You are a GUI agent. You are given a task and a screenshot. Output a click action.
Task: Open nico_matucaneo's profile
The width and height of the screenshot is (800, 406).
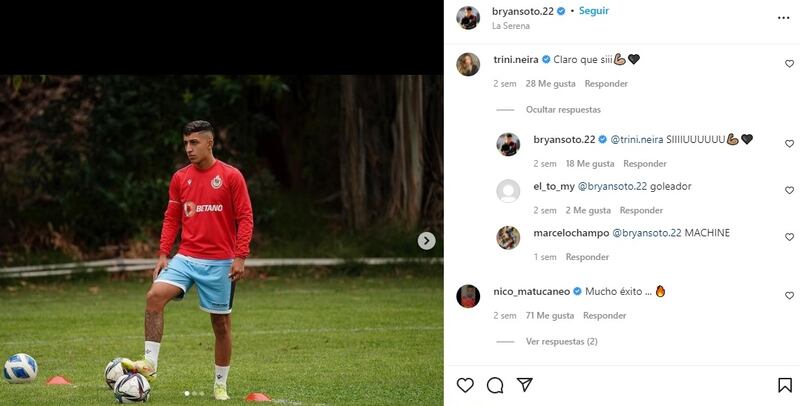click(531, 291)
